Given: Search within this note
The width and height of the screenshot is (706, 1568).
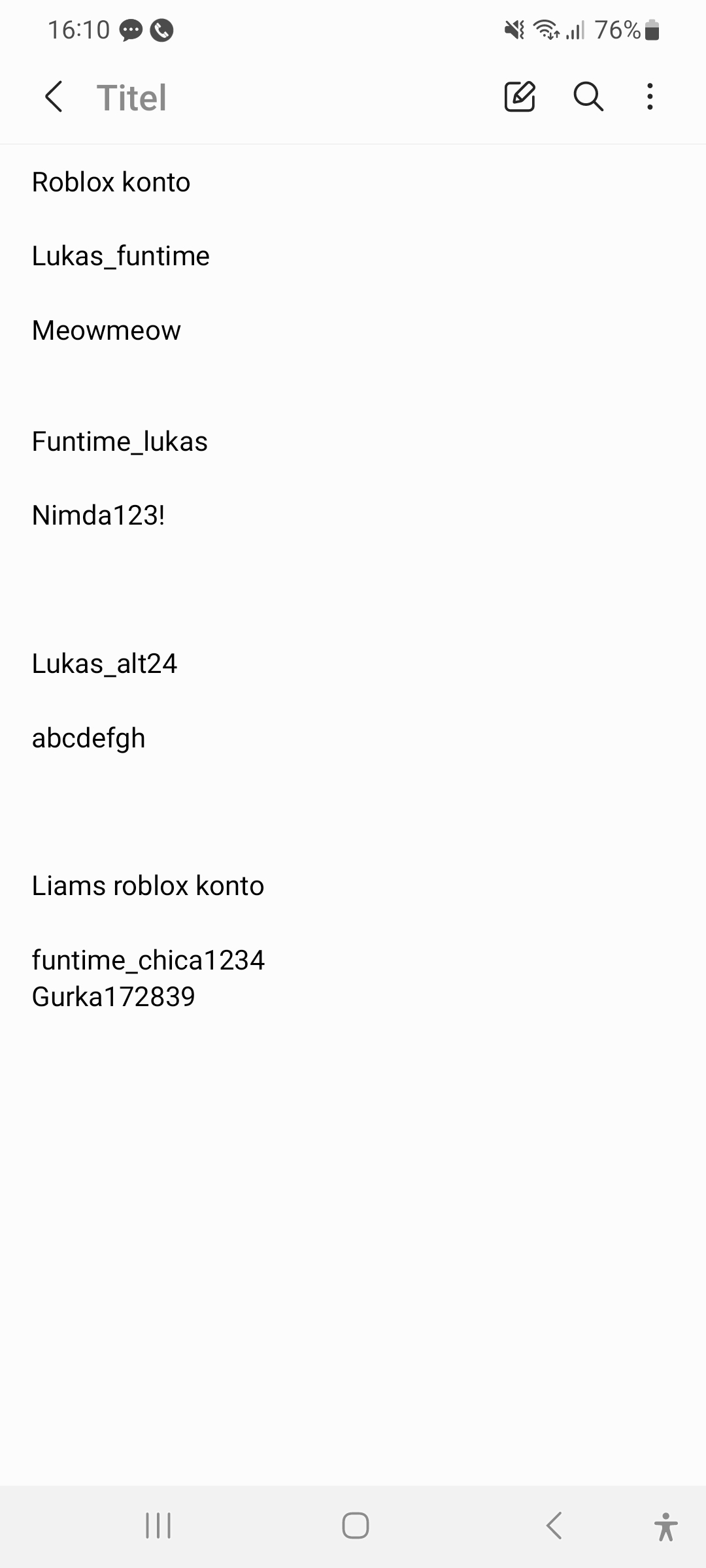Looking at the screenshot, I should [x=588, y=97].
